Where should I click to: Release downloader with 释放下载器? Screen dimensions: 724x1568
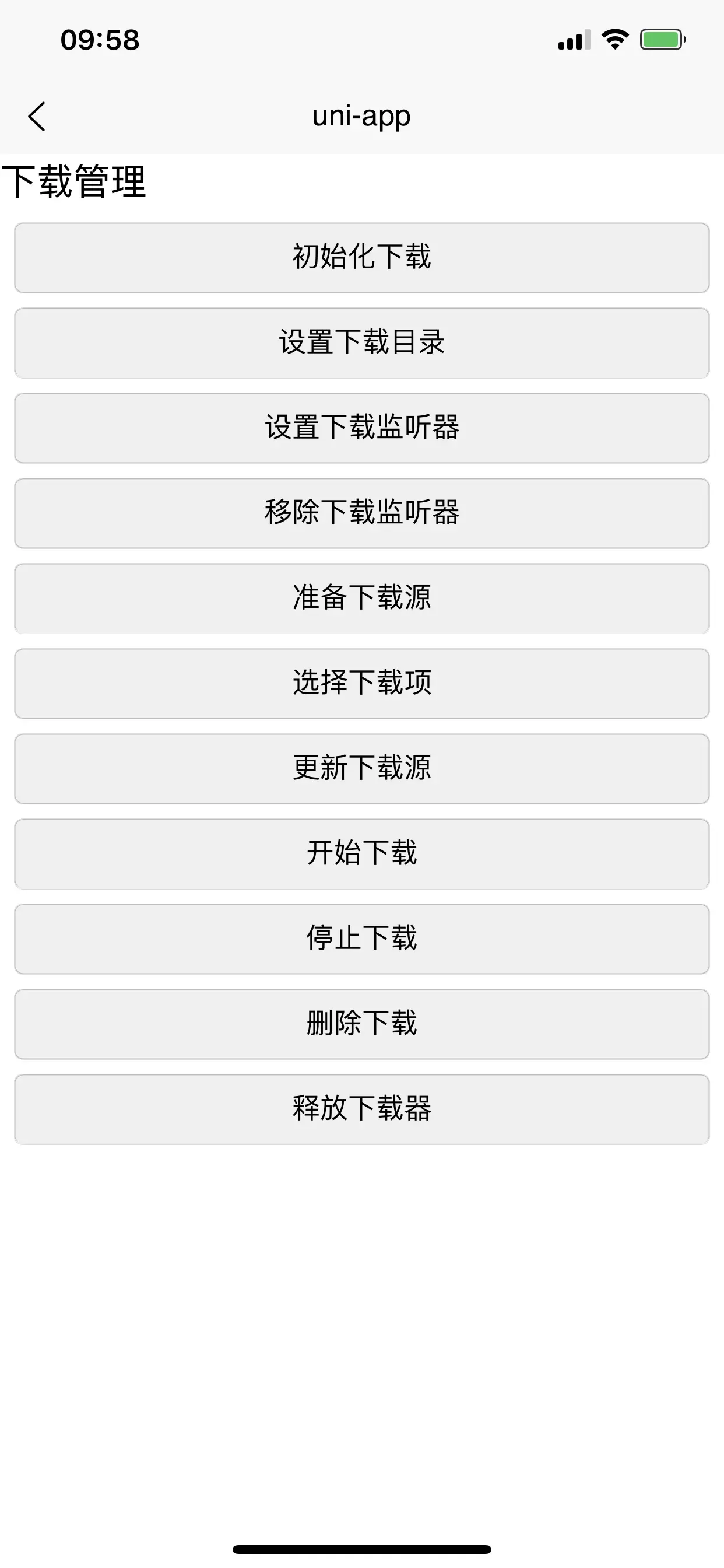pos(362,1109)
